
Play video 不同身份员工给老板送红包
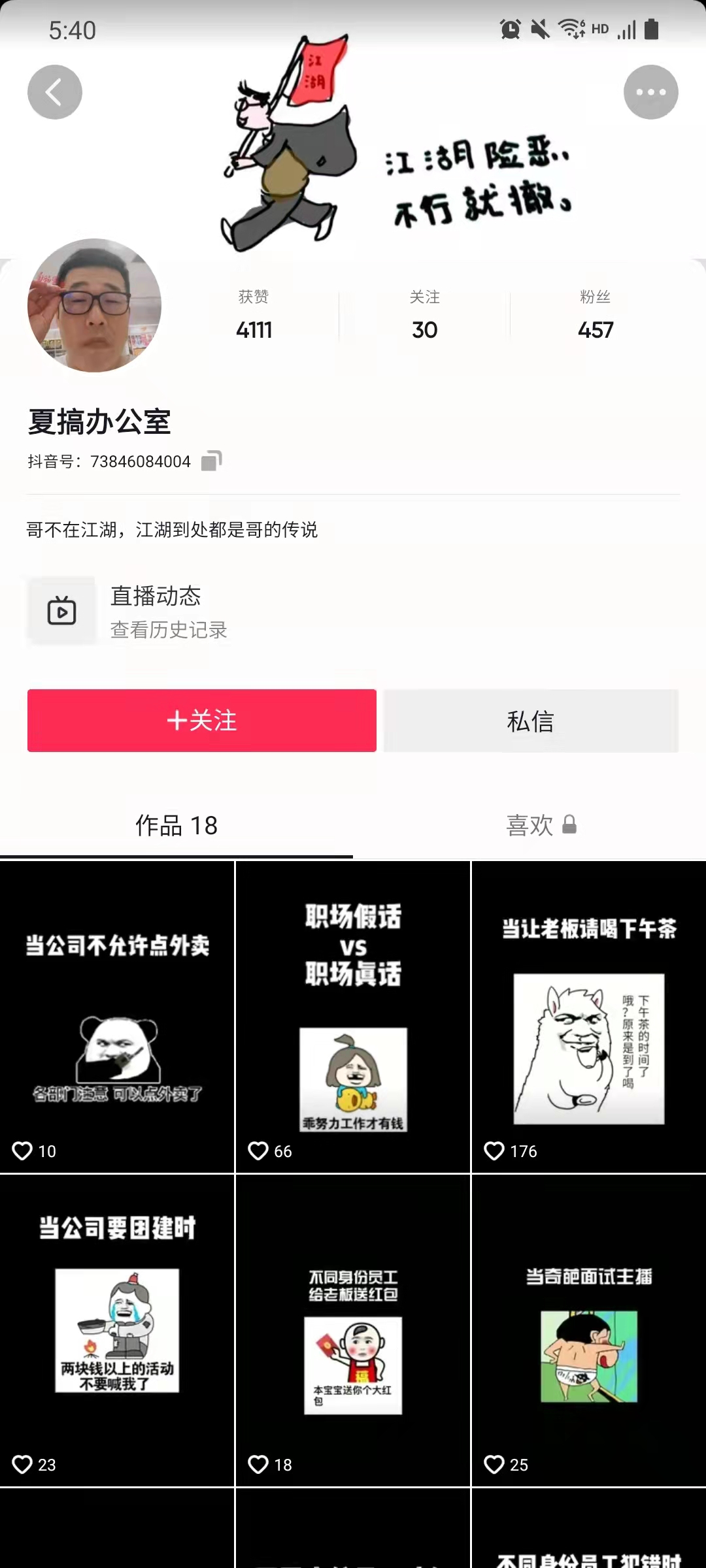(x=353, y=1330)
